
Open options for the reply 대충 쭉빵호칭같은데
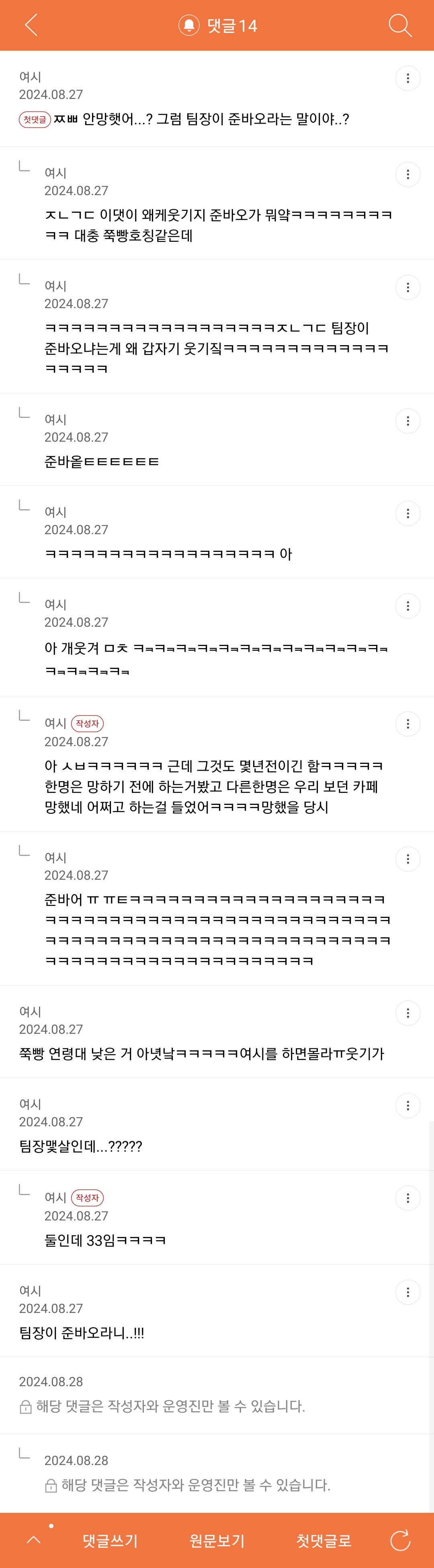(408, 174)
